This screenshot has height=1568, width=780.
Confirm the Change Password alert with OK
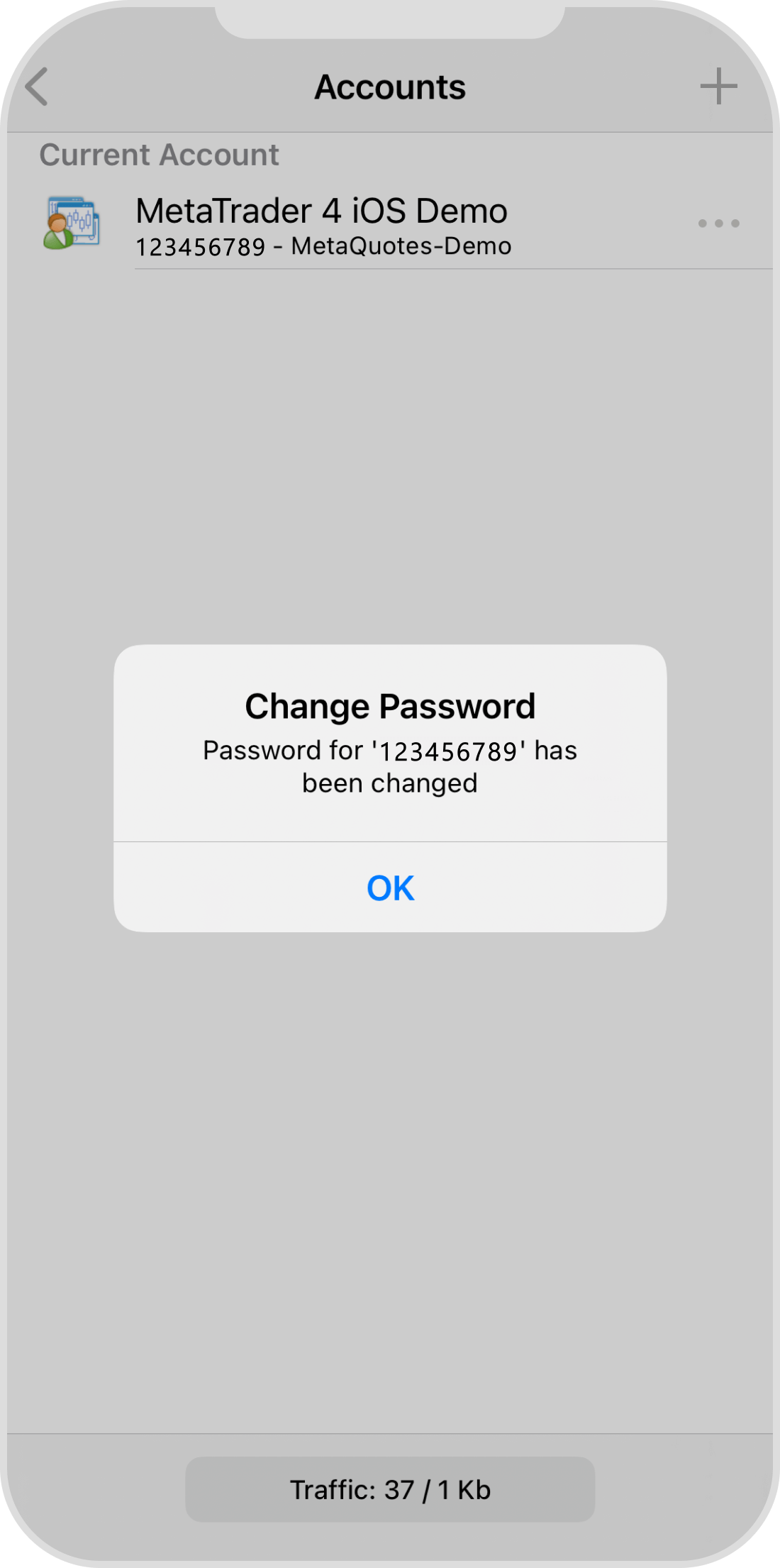pyautogui.click(x=390, y=888)
